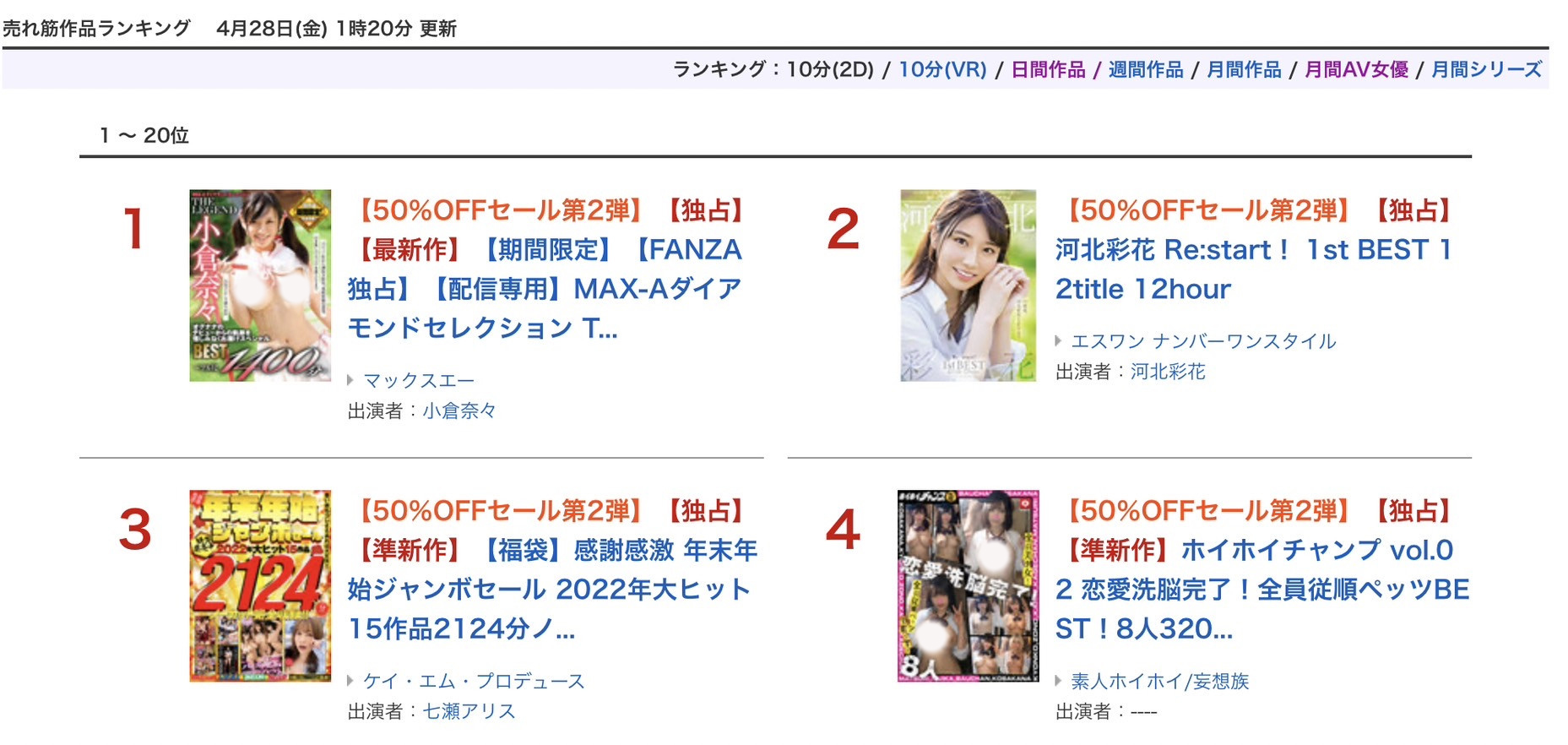Viewport: 1568px width, 745px height.
Task: Open performer 七瀬アリス link
Action: point(469,711)
